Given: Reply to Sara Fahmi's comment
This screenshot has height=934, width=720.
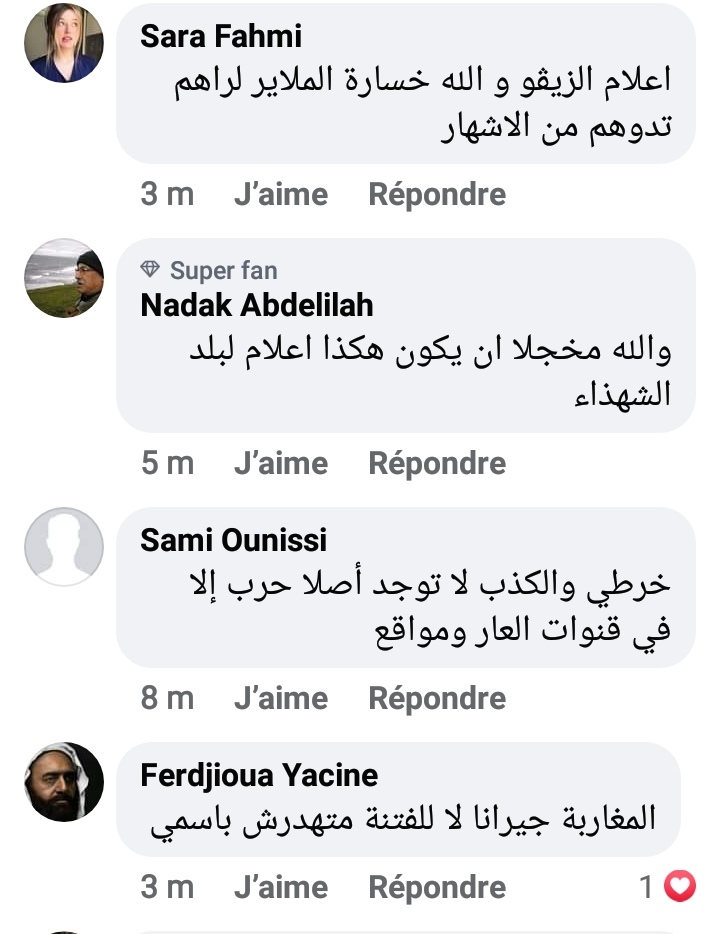Looking at the screenshot, I should [437, 194].
